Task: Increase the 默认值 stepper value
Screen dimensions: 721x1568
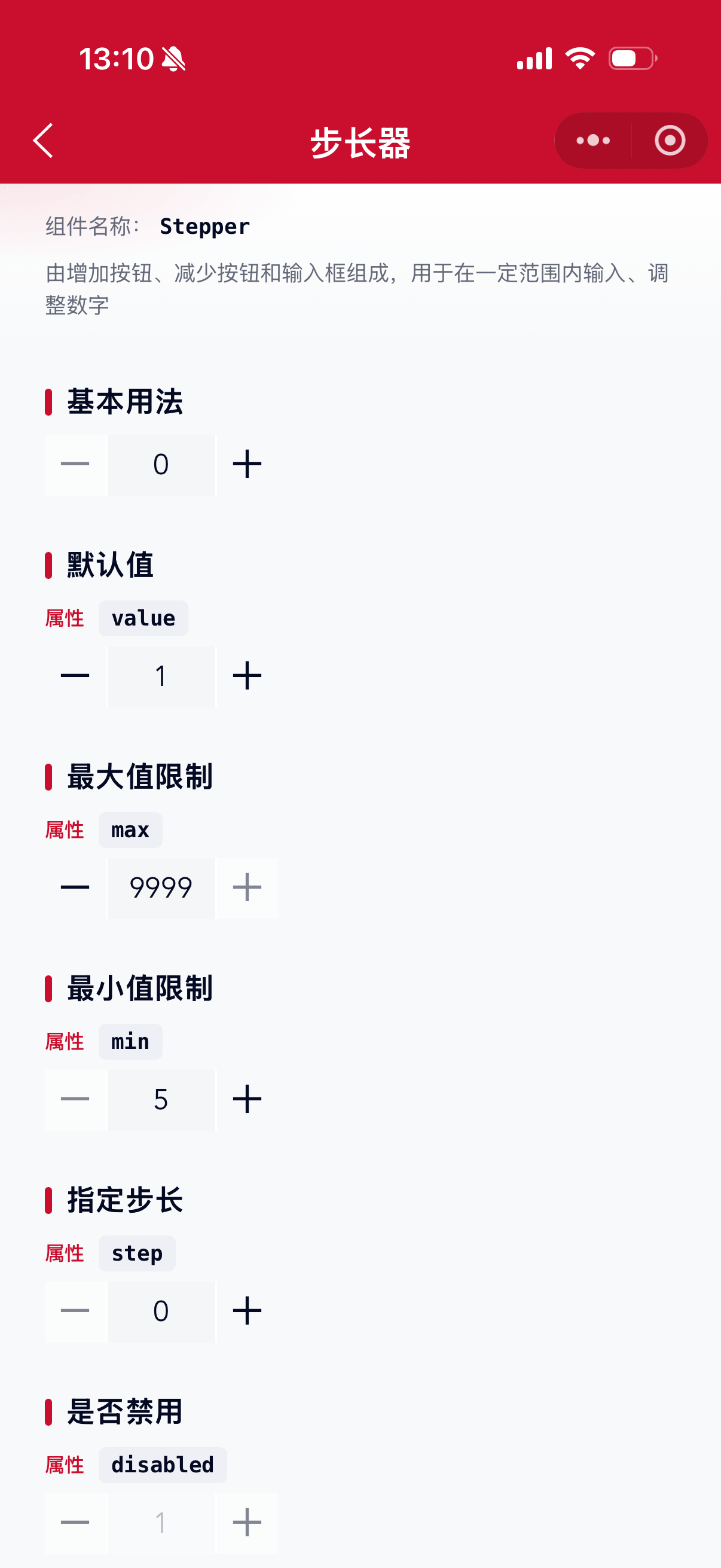Action: pyautogui.click(x=247, y=676)
